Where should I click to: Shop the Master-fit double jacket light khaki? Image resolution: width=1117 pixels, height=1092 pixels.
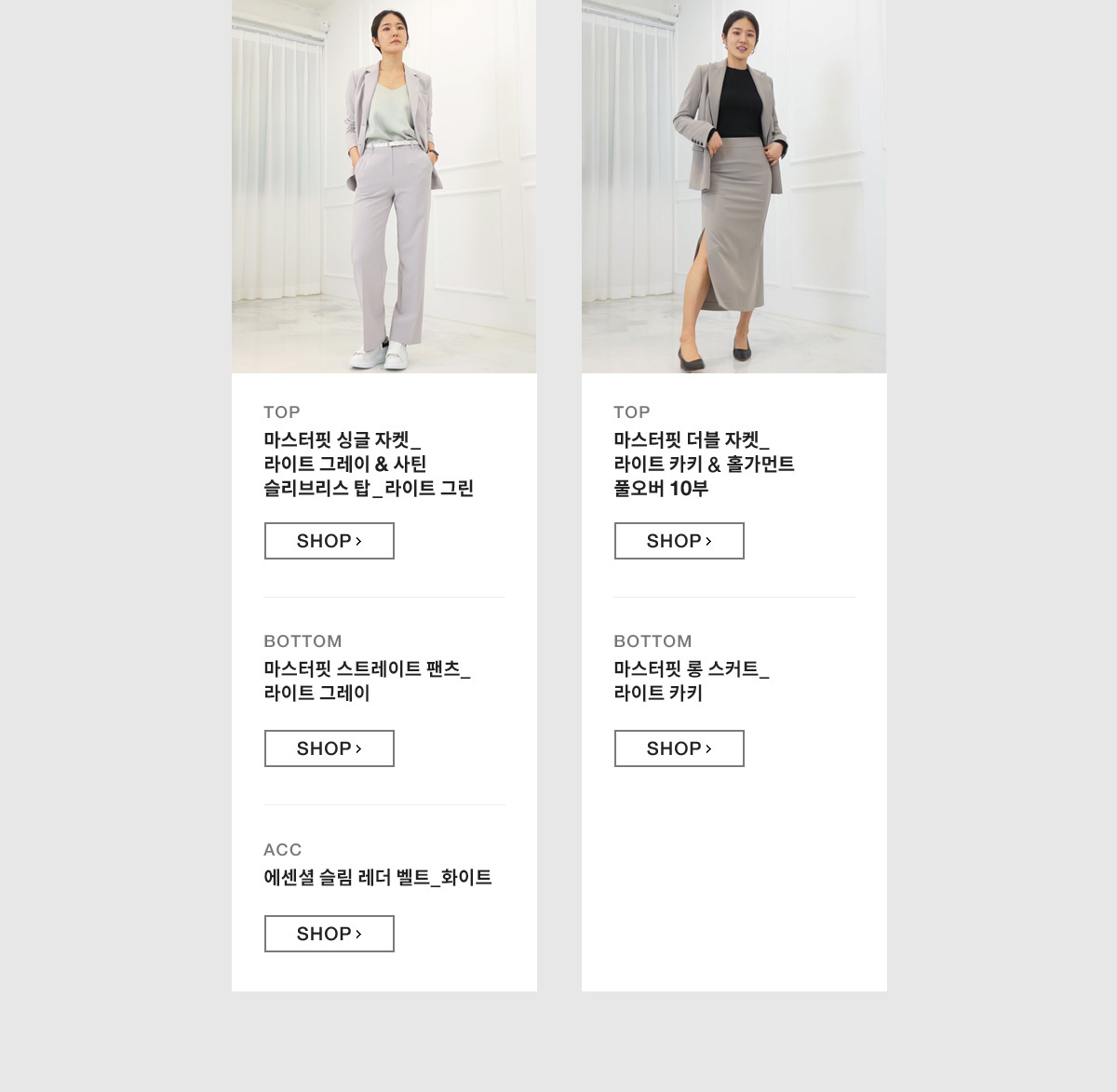coord(679,541)
